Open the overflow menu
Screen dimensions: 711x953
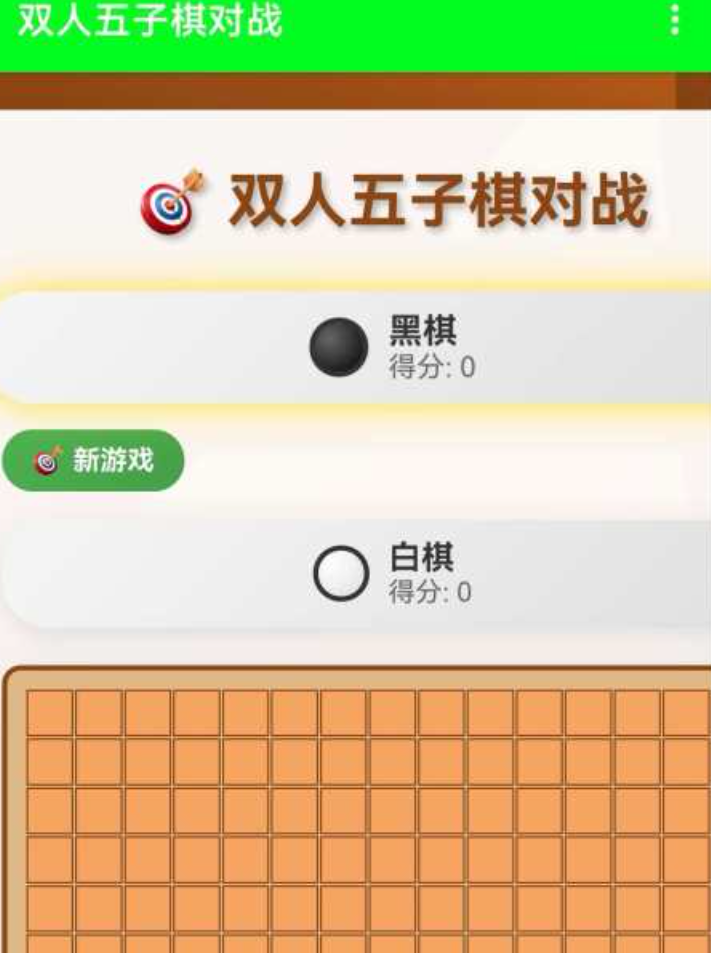pyautogui.click(x=674, y=21)
